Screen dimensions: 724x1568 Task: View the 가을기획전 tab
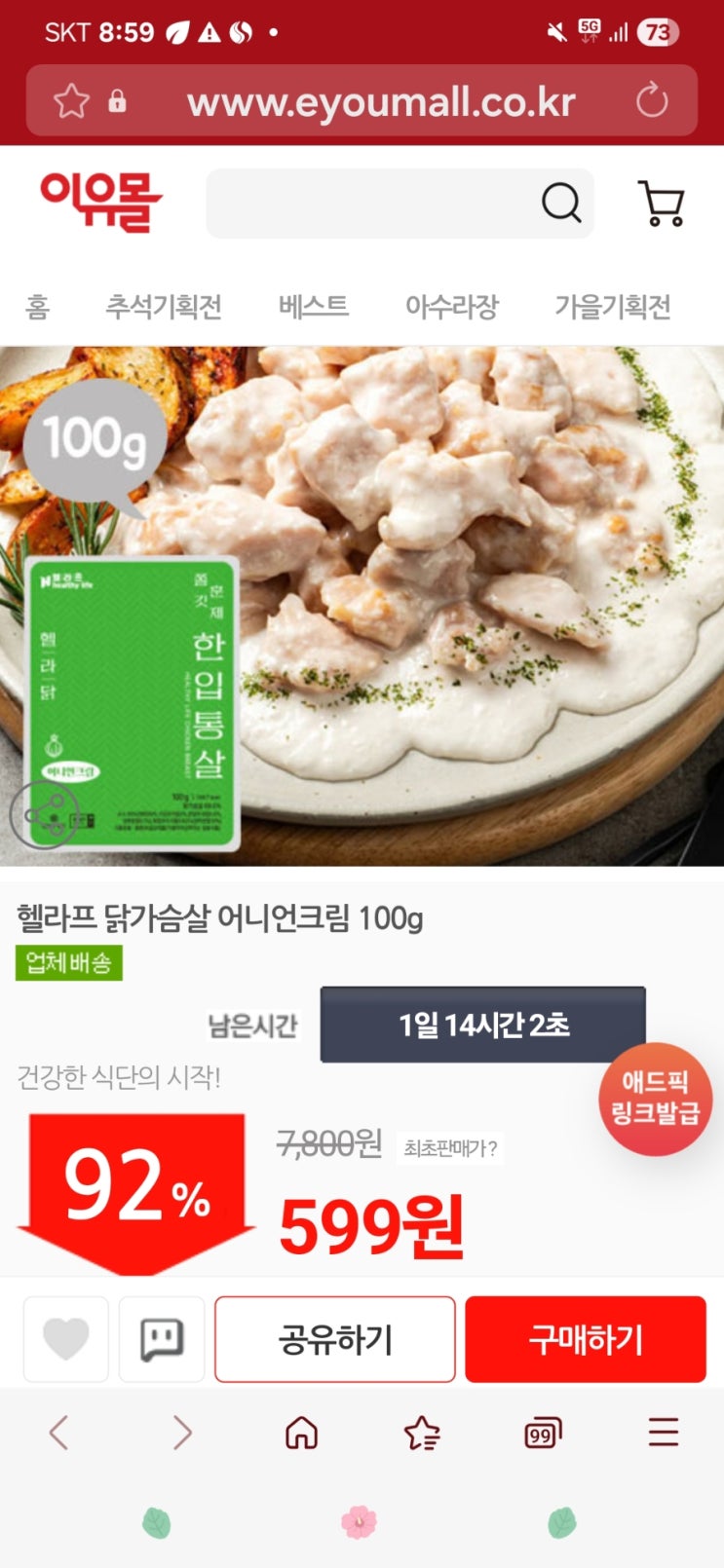613,307
